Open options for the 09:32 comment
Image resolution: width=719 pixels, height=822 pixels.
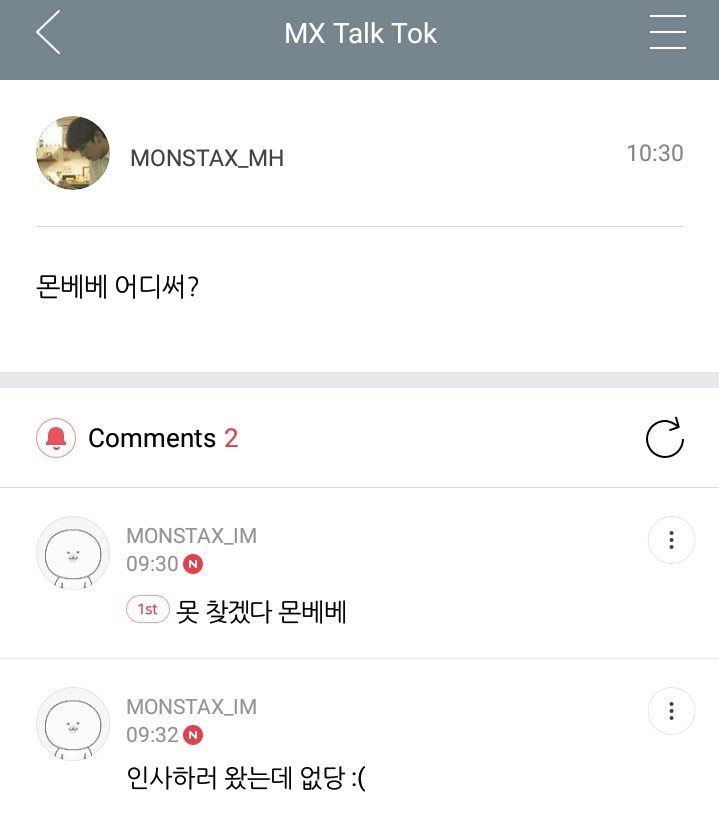point(671,711)
